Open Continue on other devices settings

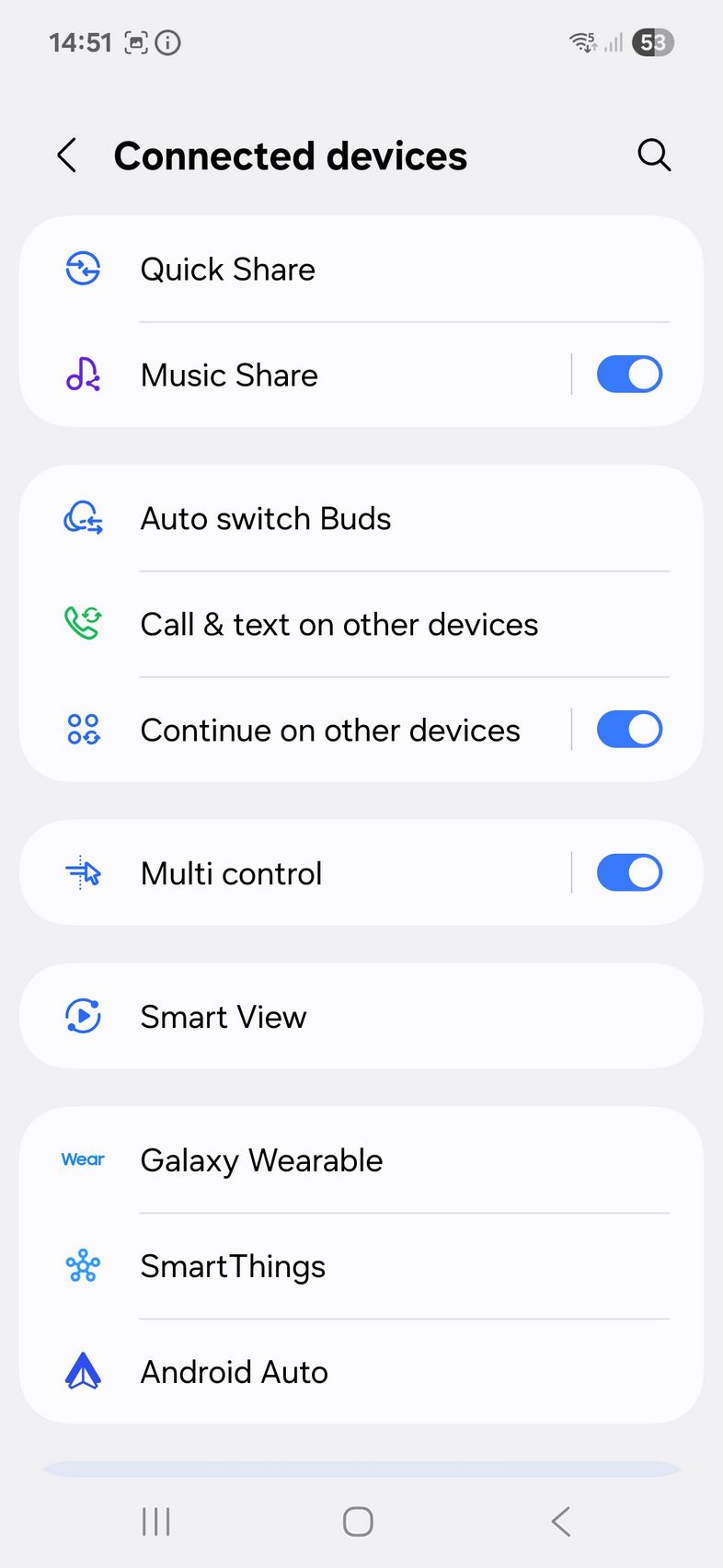294,731
